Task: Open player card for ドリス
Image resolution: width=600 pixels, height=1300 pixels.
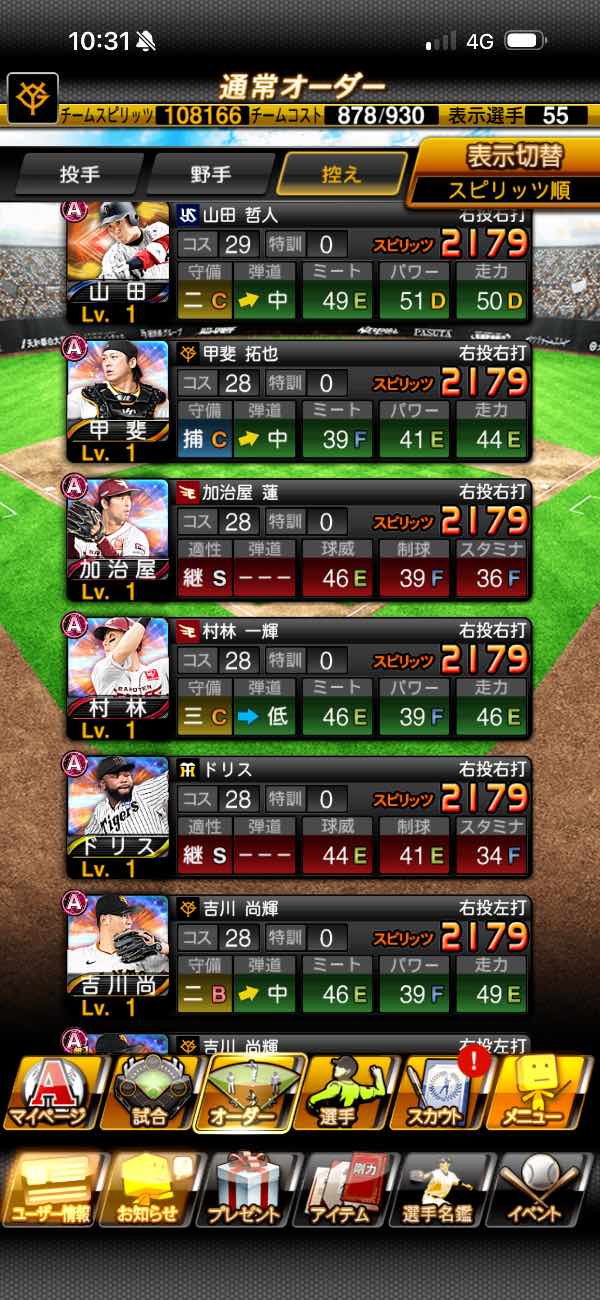Action: 299,815
